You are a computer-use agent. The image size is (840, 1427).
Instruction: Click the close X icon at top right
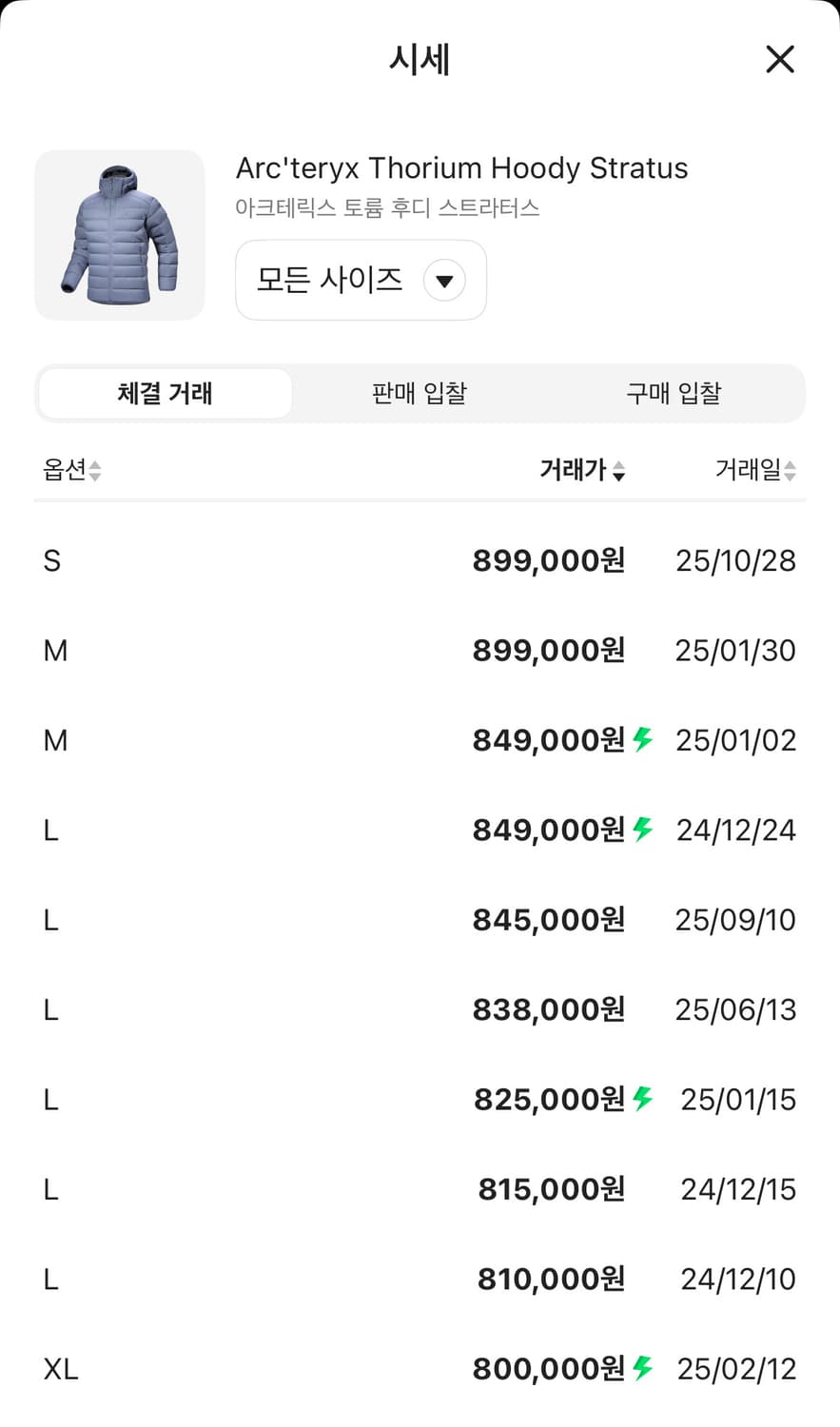(x=780, y=59)
